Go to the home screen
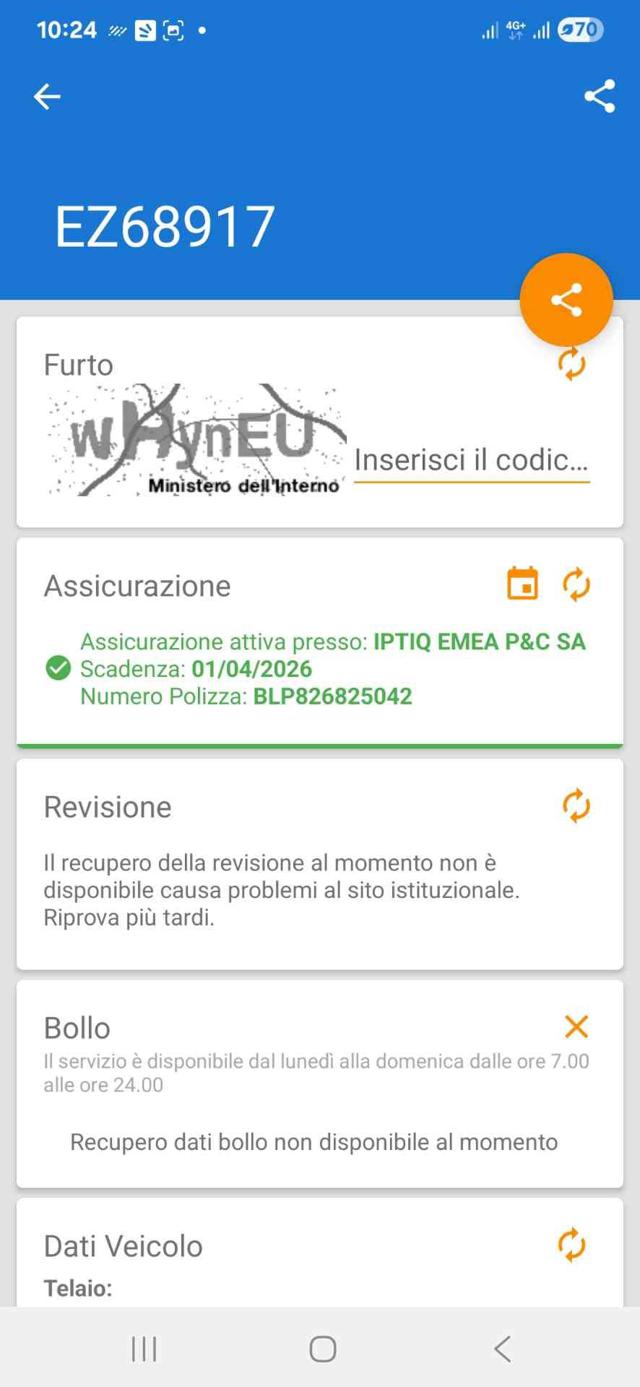 (x=322, y=1349)
